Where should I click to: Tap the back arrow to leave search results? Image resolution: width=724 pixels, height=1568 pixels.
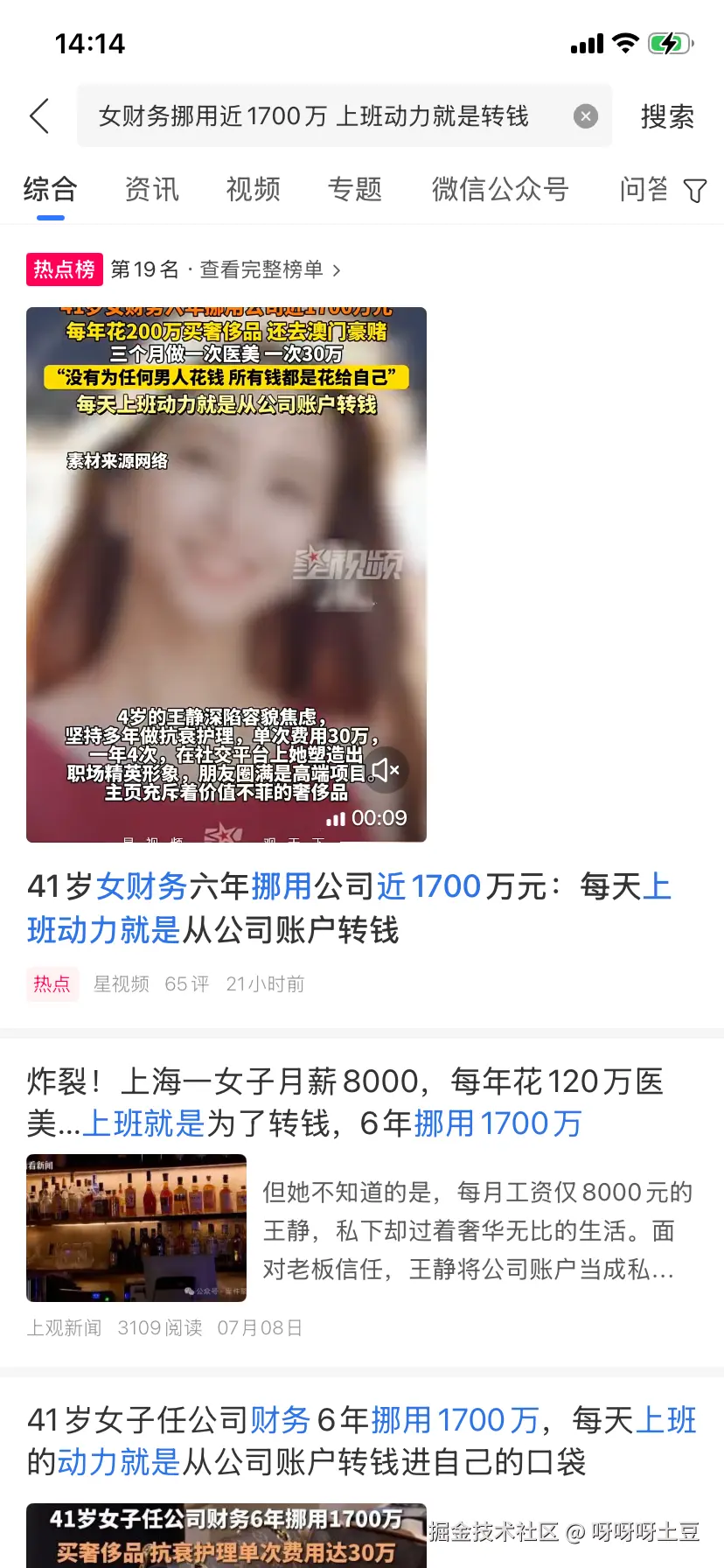pyautogui.click(x=38, y=115)
